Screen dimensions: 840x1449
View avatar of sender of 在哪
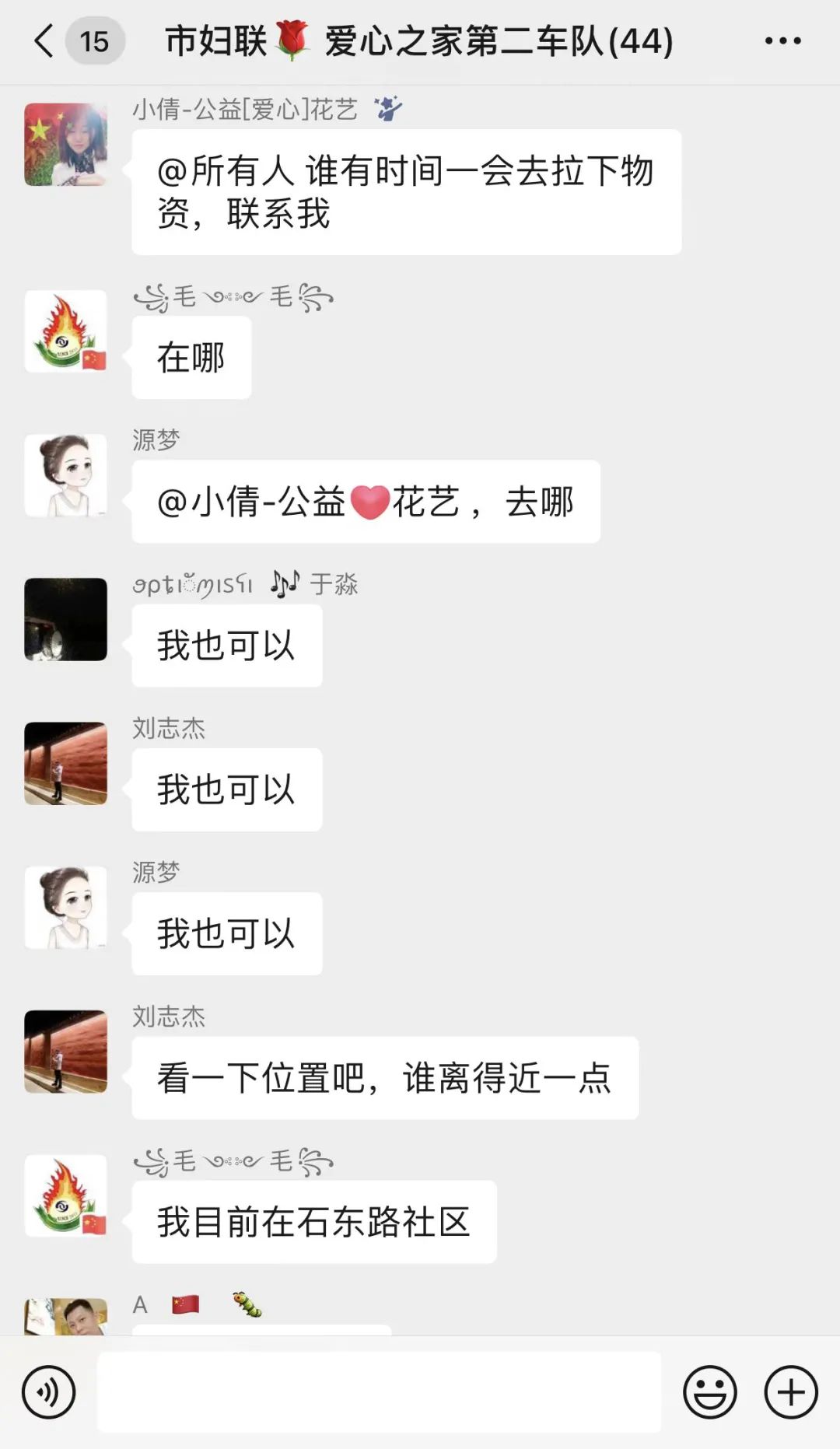(x=66, y=331)
